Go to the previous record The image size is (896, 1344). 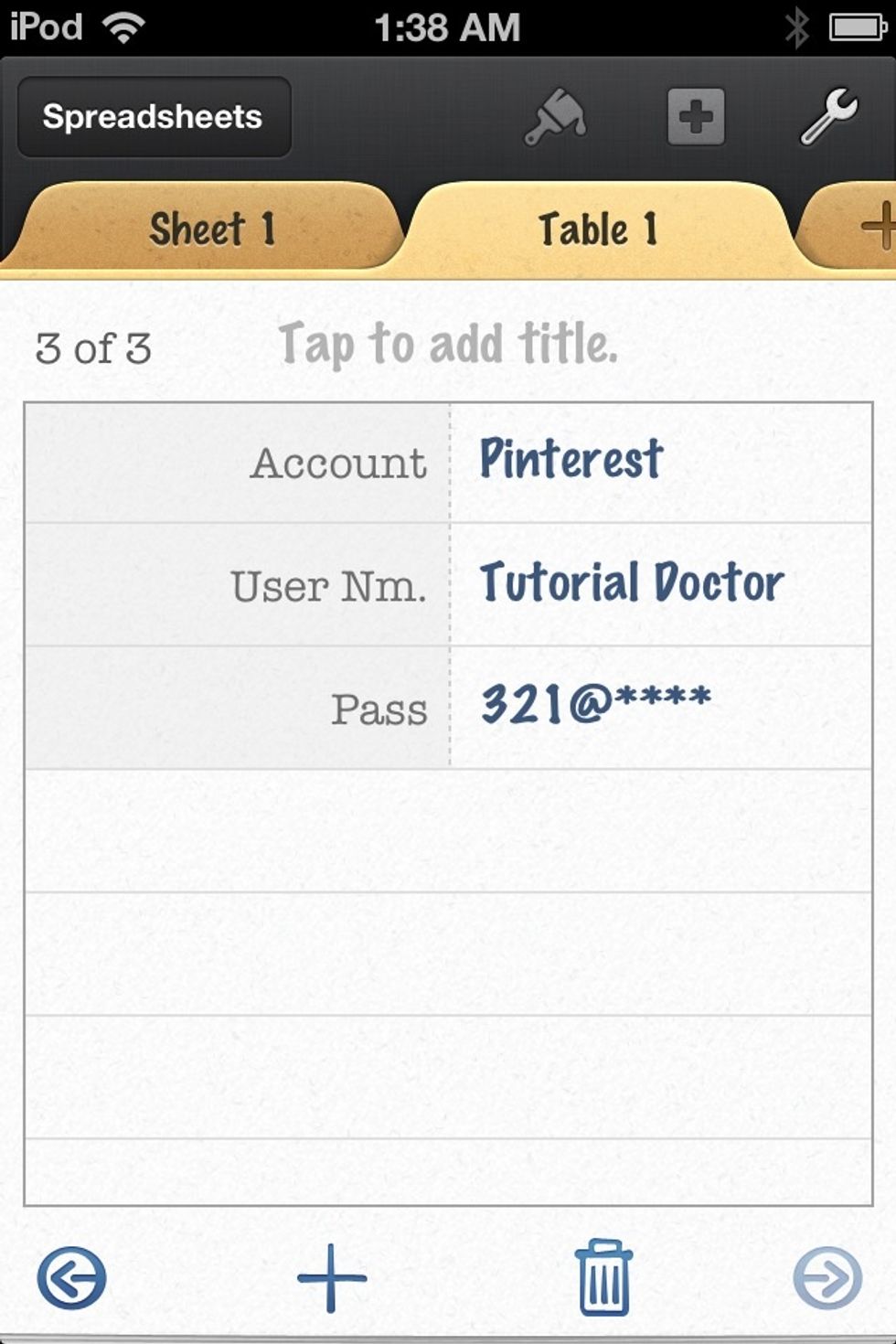click(x=71, y=1277)
